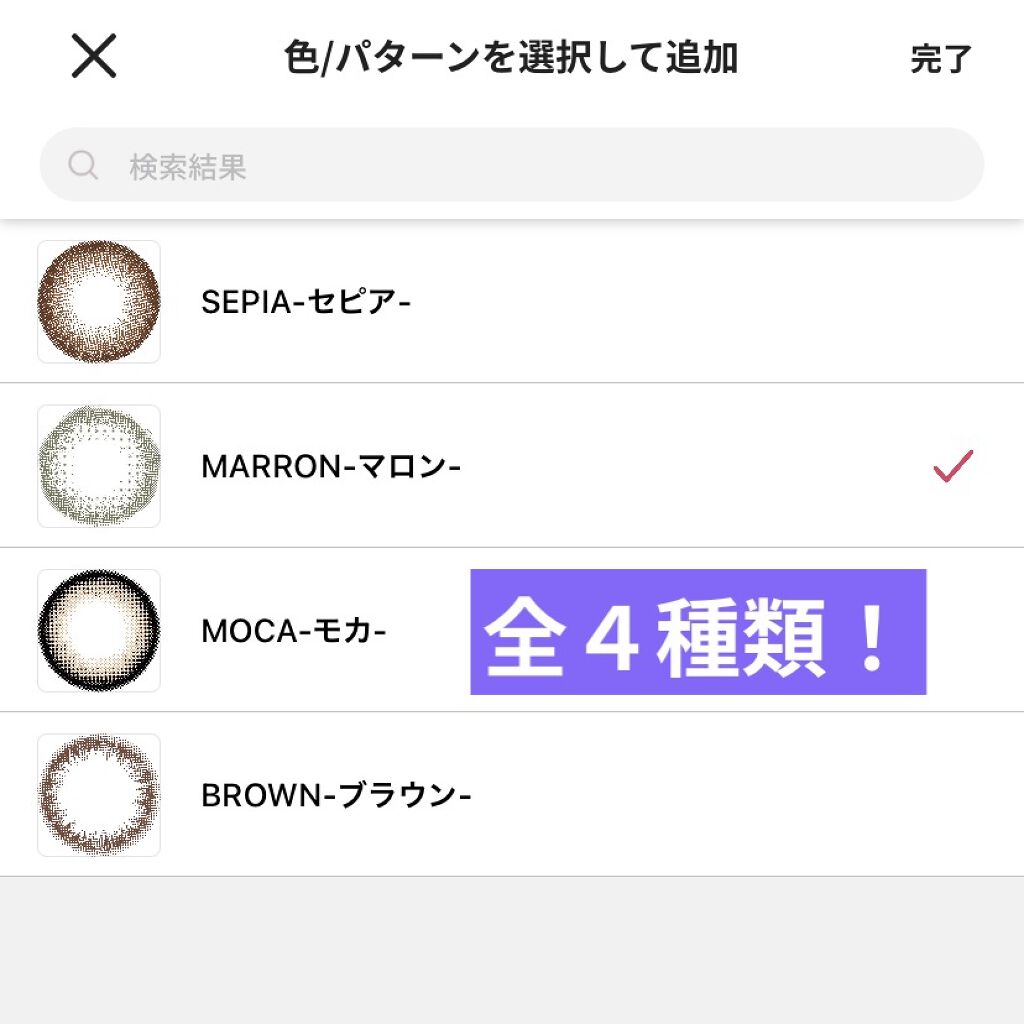Tap 完了 to confirm selection
This screenshot has height=1024, width=1024.
coord(940,59)
